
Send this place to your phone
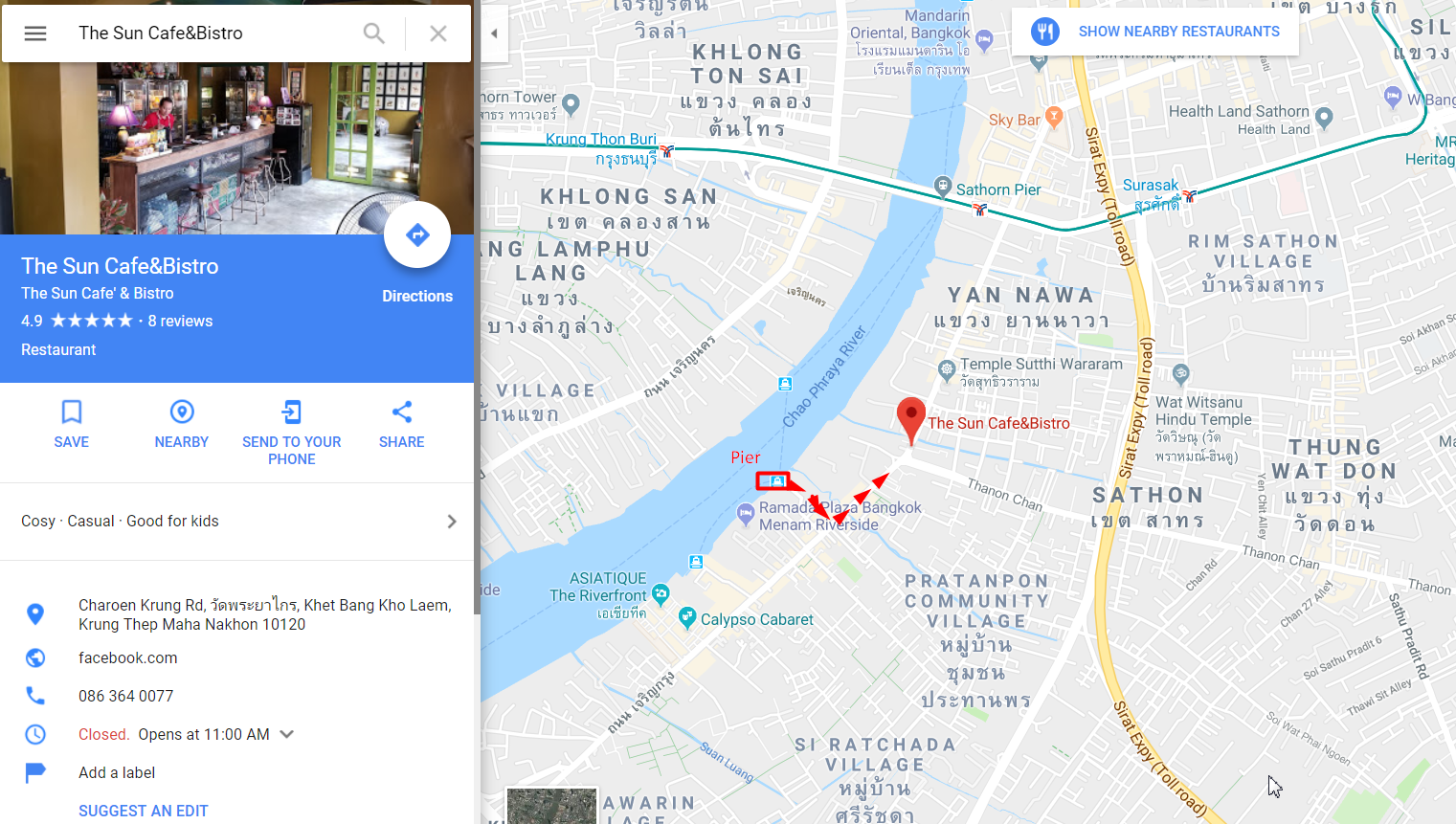(292, 433)
